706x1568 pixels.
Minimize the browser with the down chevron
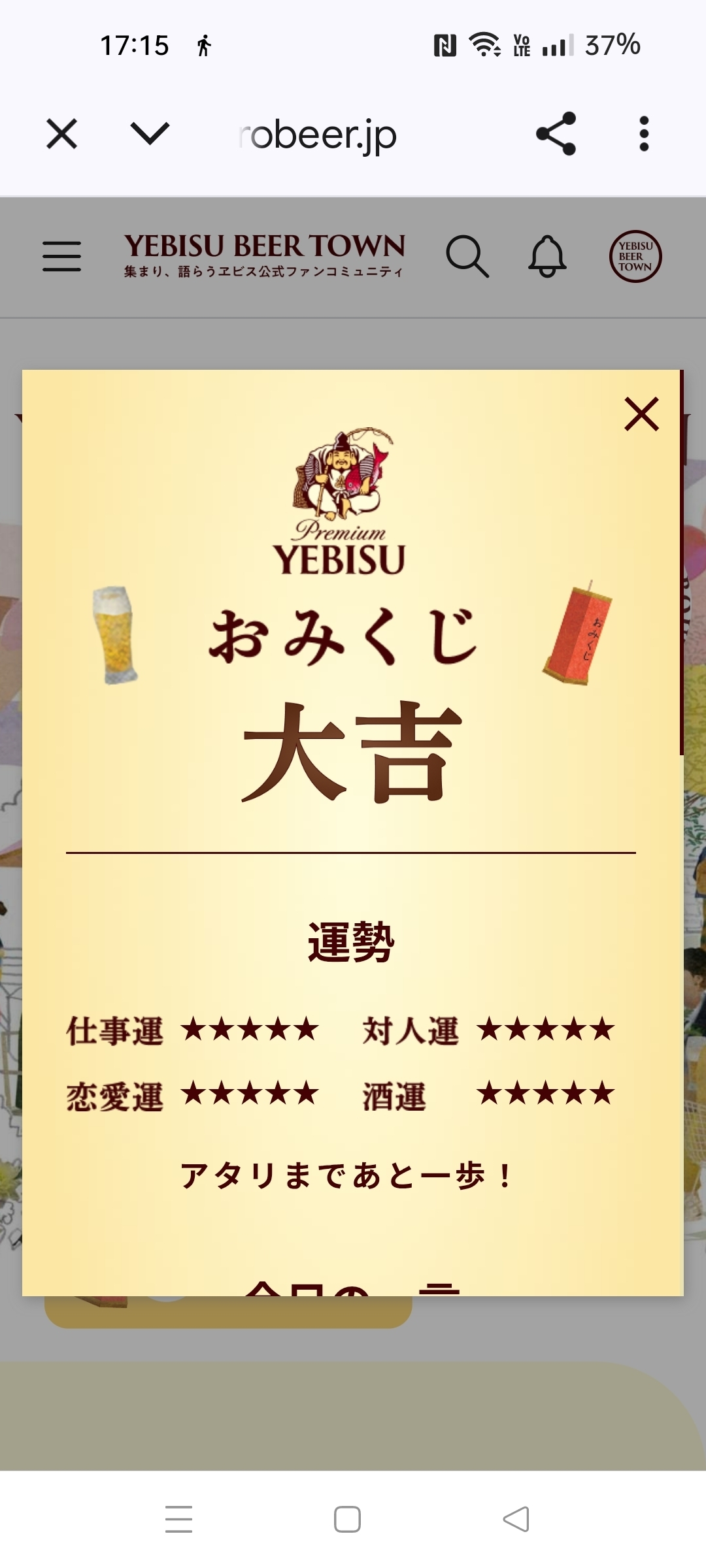(150, 134)
